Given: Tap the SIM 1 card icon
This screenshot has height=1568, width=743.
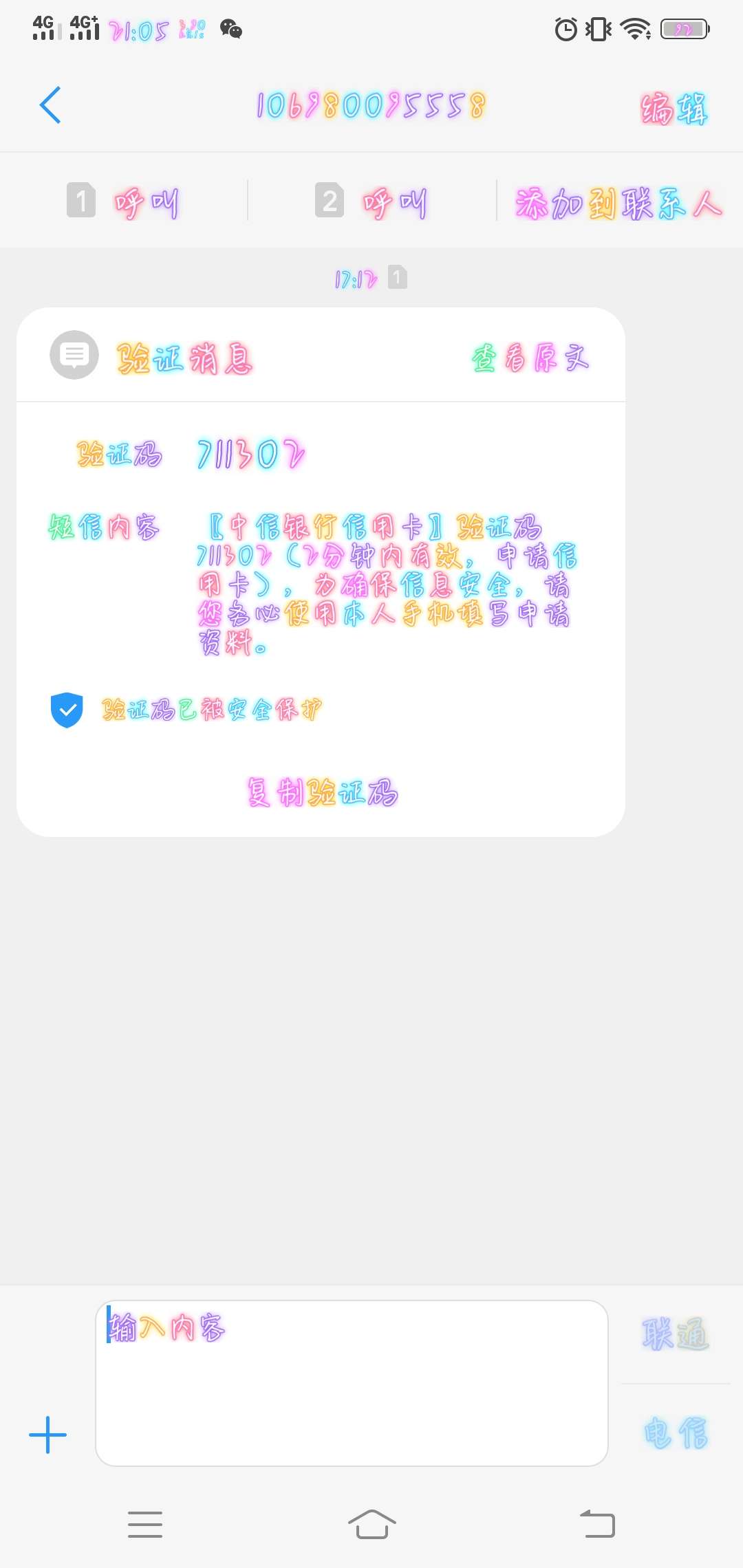Looking at the screenshot, I should pos(80,200).
